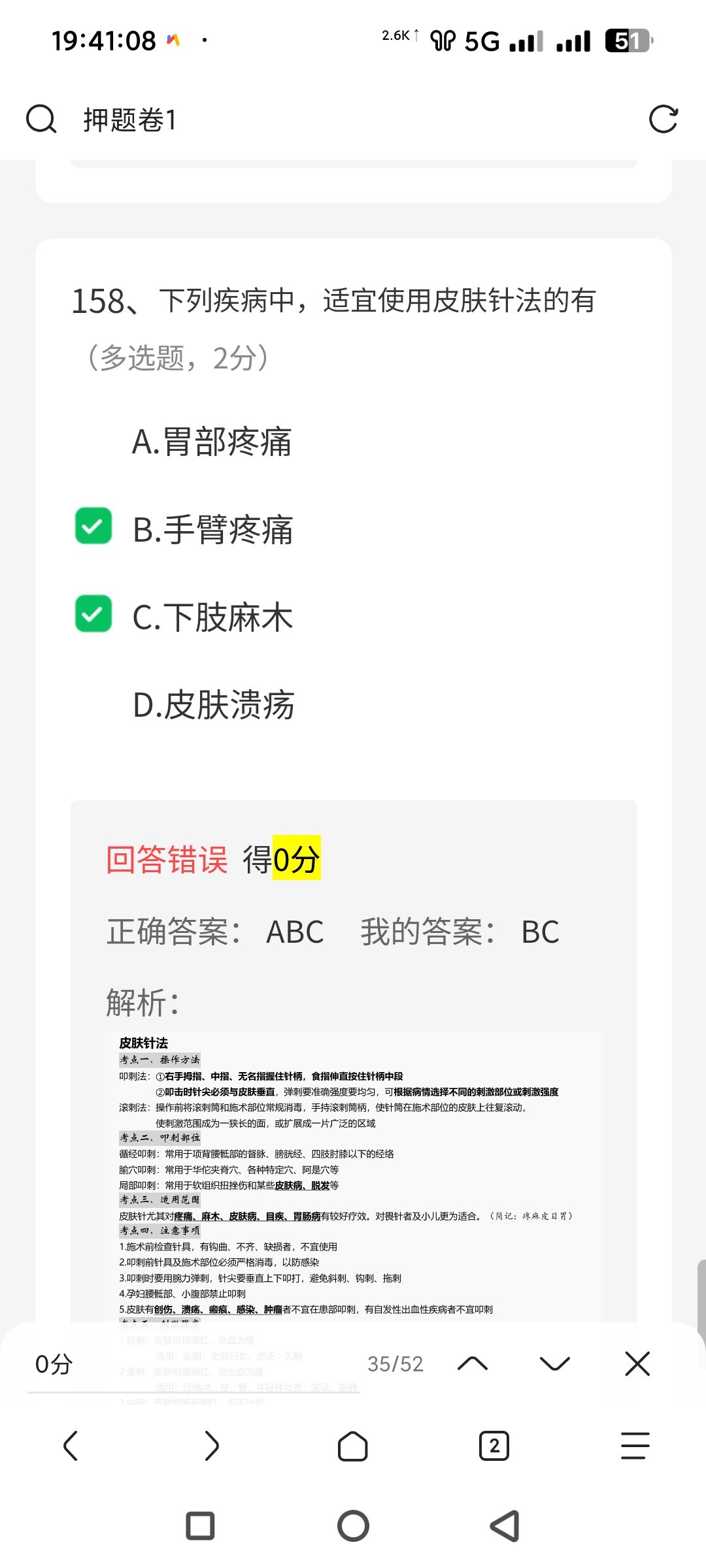Select option D.皮肤溃疡
Viewport: 706px width, 1568px height.
click(x=213, y=706)
